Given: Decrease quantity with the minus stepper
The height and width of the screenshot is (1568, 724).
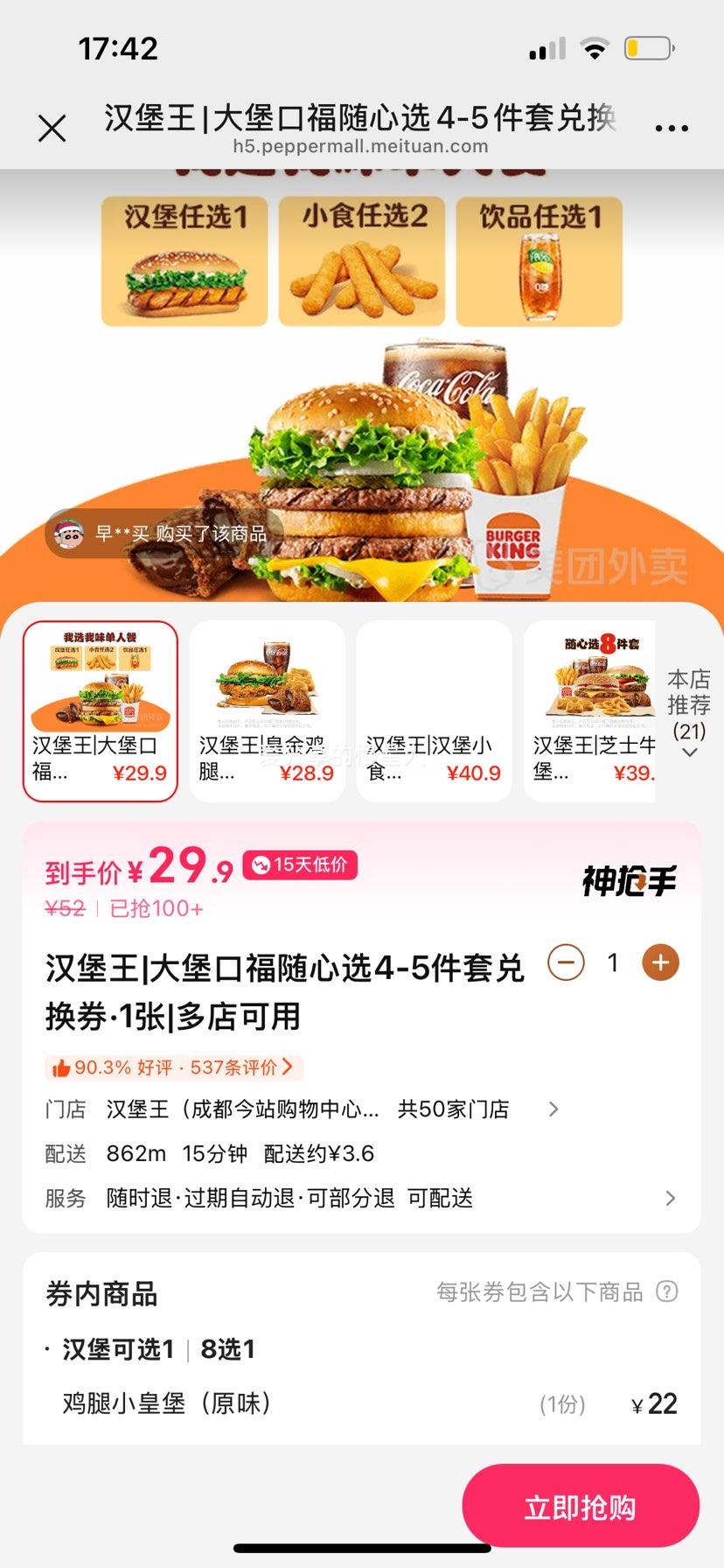Looking at the screenshot, I should point(567,962).
